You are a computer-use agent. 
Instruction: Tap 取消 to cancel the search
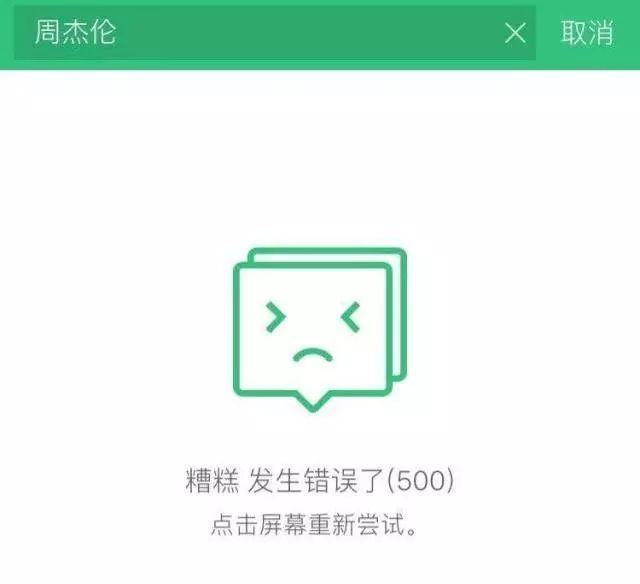click(x=587, y=33)
